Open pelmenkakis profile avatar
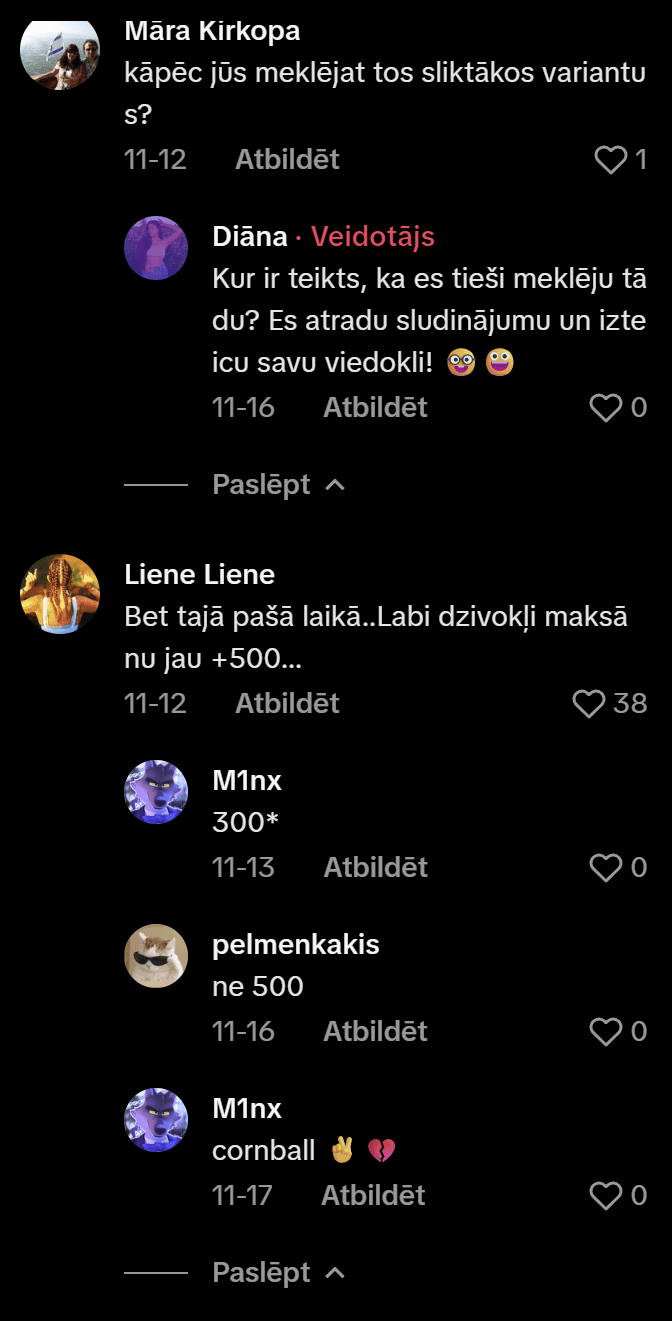 156,955
